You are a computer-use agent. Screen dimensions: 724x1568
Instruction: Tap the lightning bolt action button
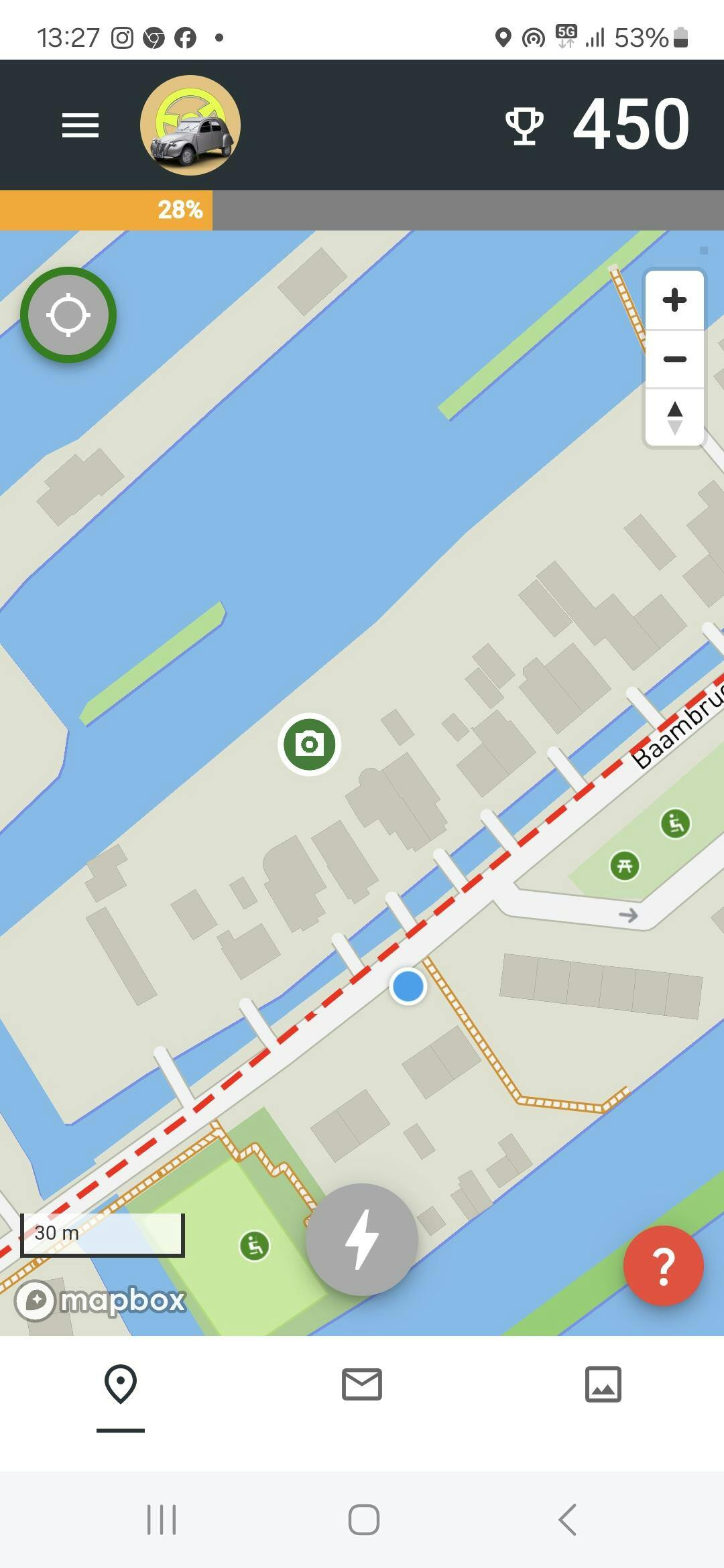click(x=362, y=1240)
